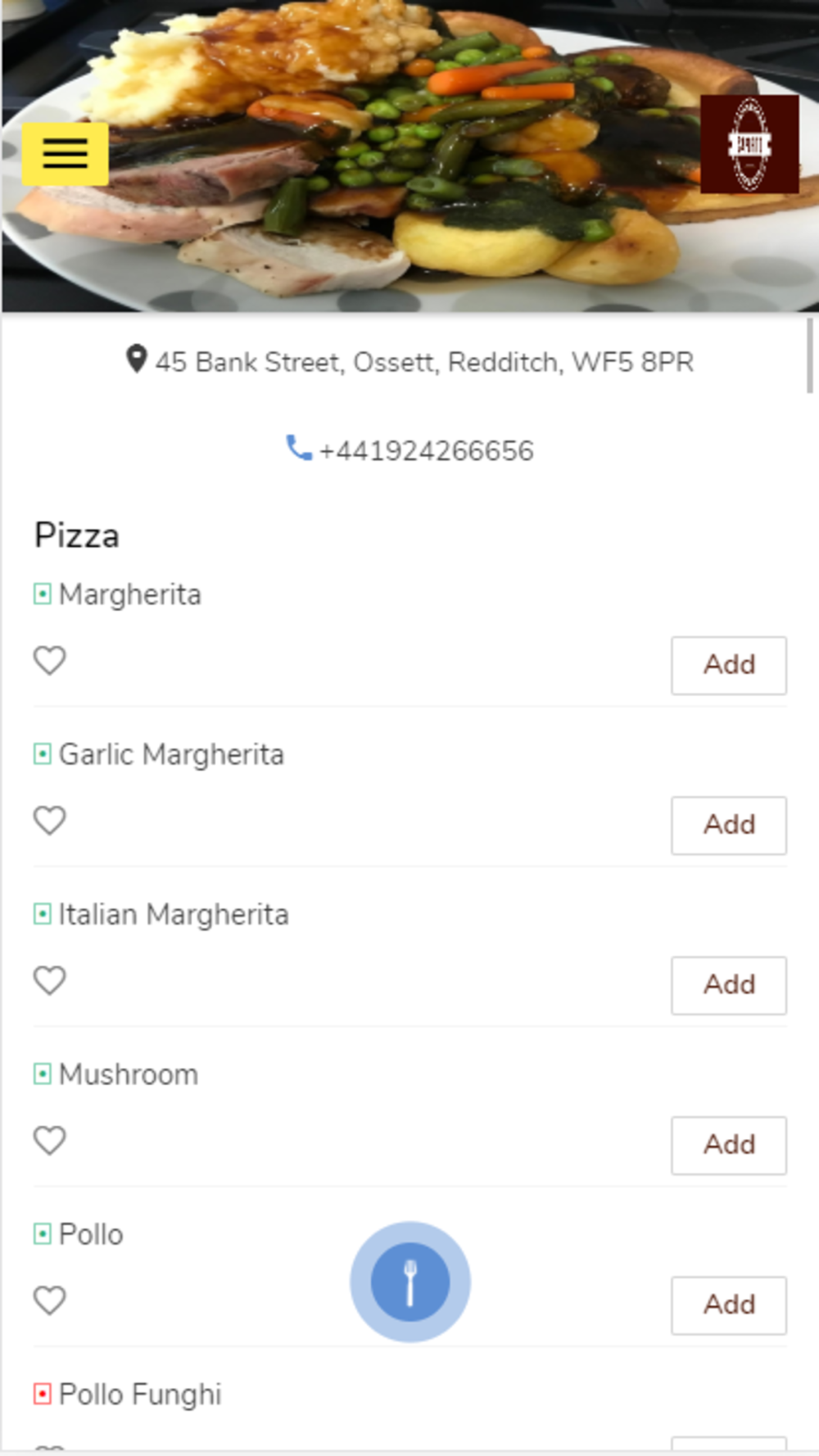Call the restaurant phone number
819x1456 pixels.
(409, 450)
